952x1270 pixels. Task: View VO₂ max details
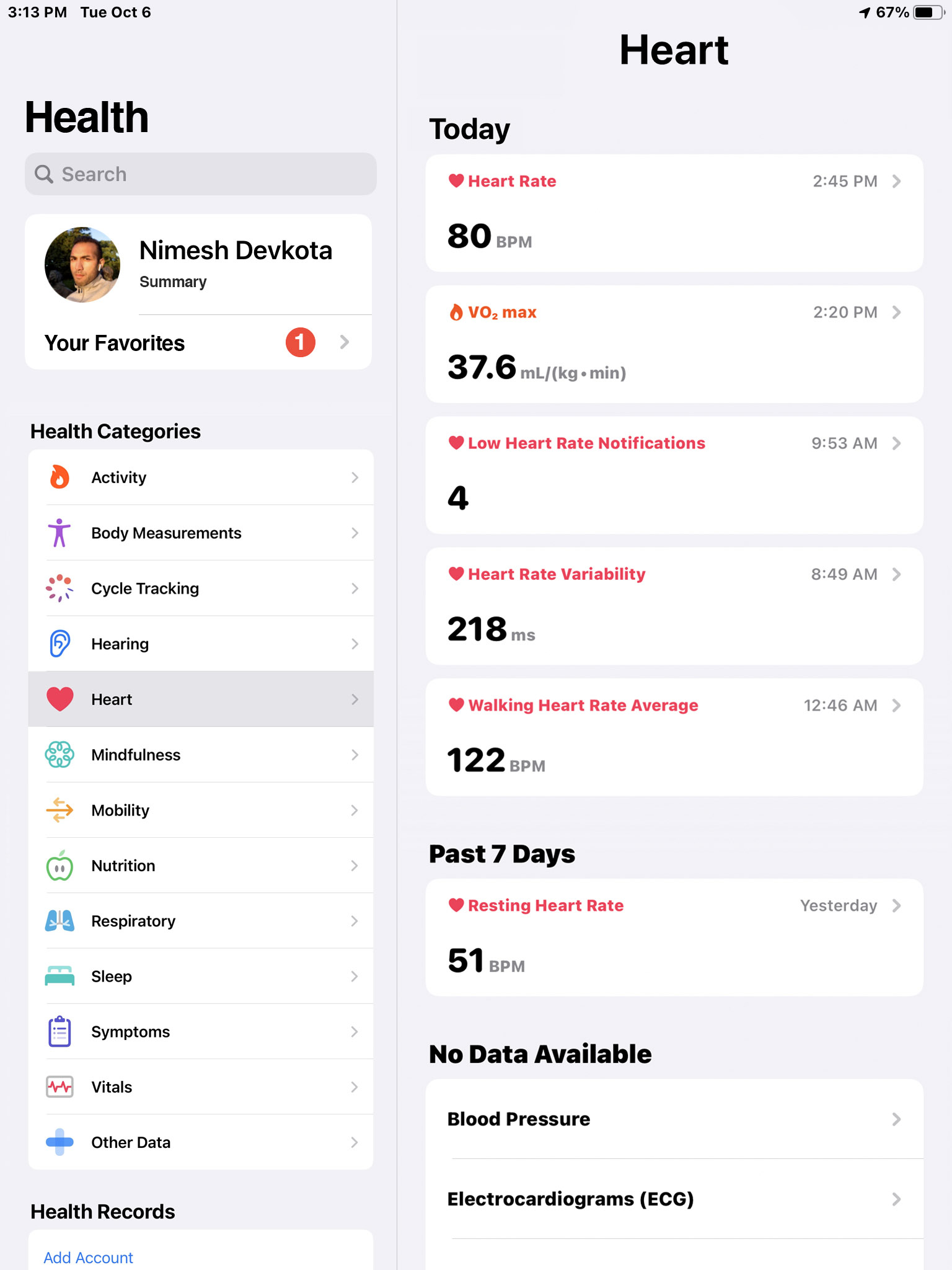(674, 344)
